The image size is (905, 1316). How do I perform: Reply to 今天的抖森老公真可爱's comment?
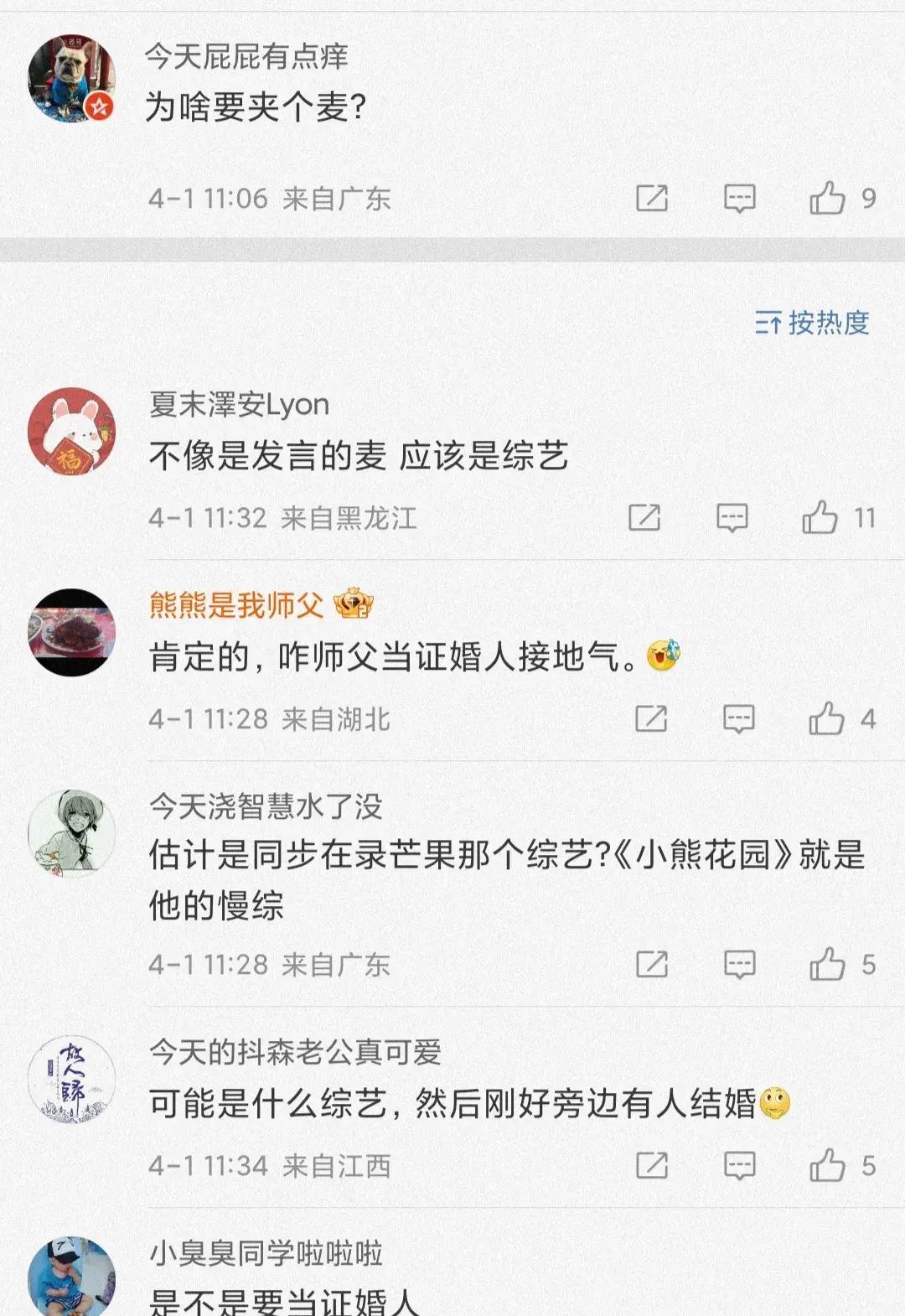point(739,1166)
